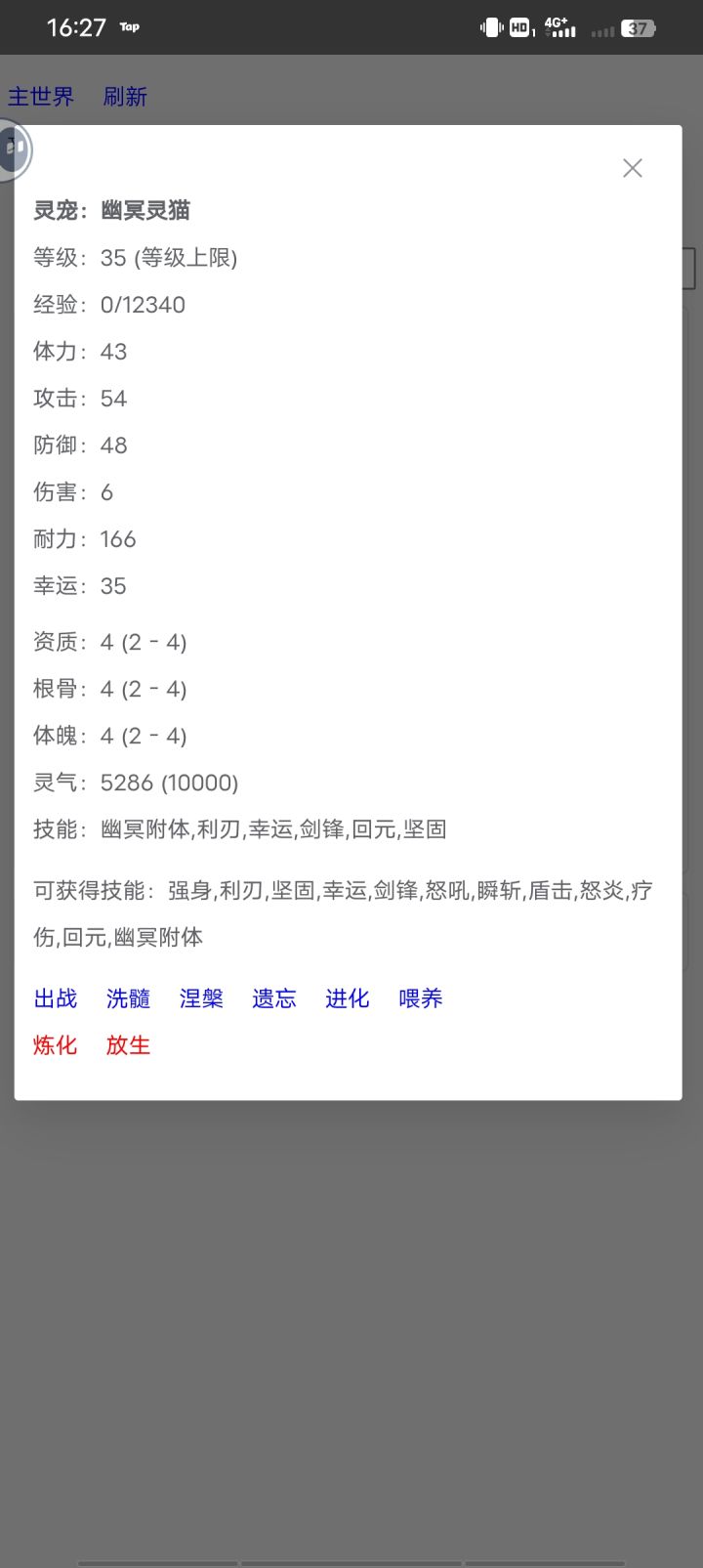Image resolution: width=703 pixels, height=1568 pixels.
Task: Choose 遗忘 to forget a skill
Action: [x=274, y=998]
